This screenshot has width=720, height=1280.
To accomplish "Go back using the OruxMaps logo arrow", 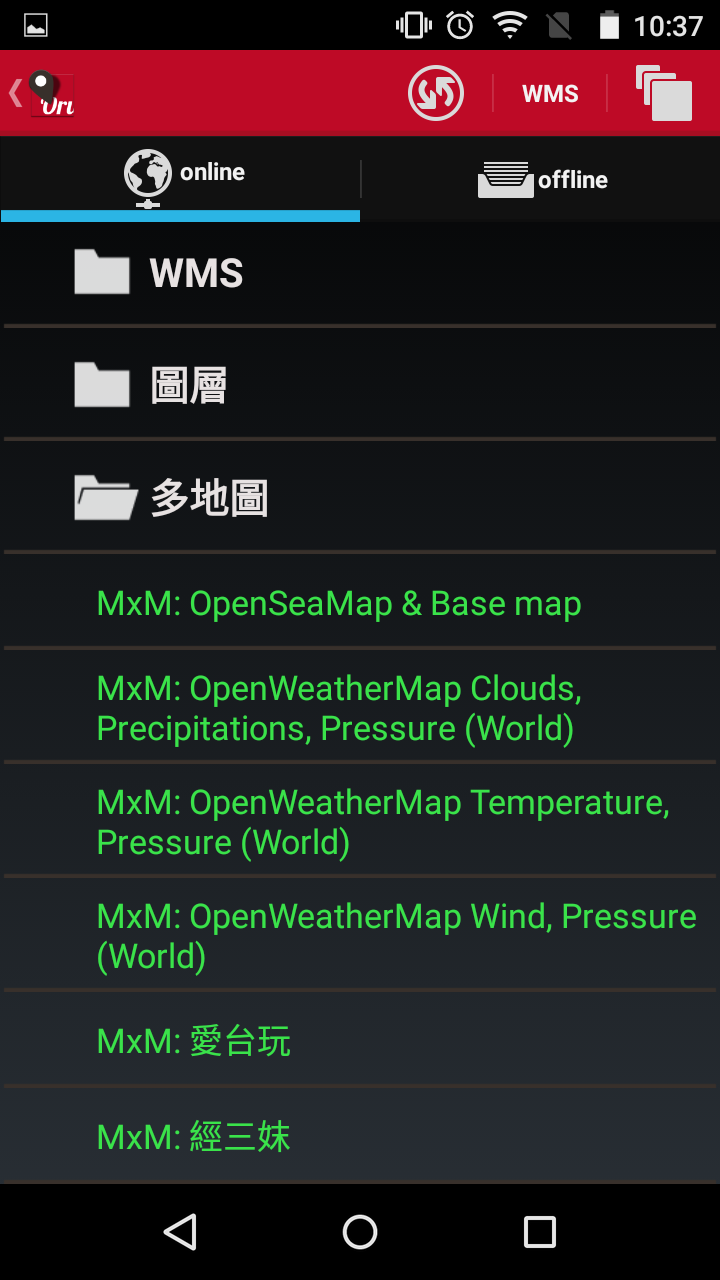I will pos(42,93).
